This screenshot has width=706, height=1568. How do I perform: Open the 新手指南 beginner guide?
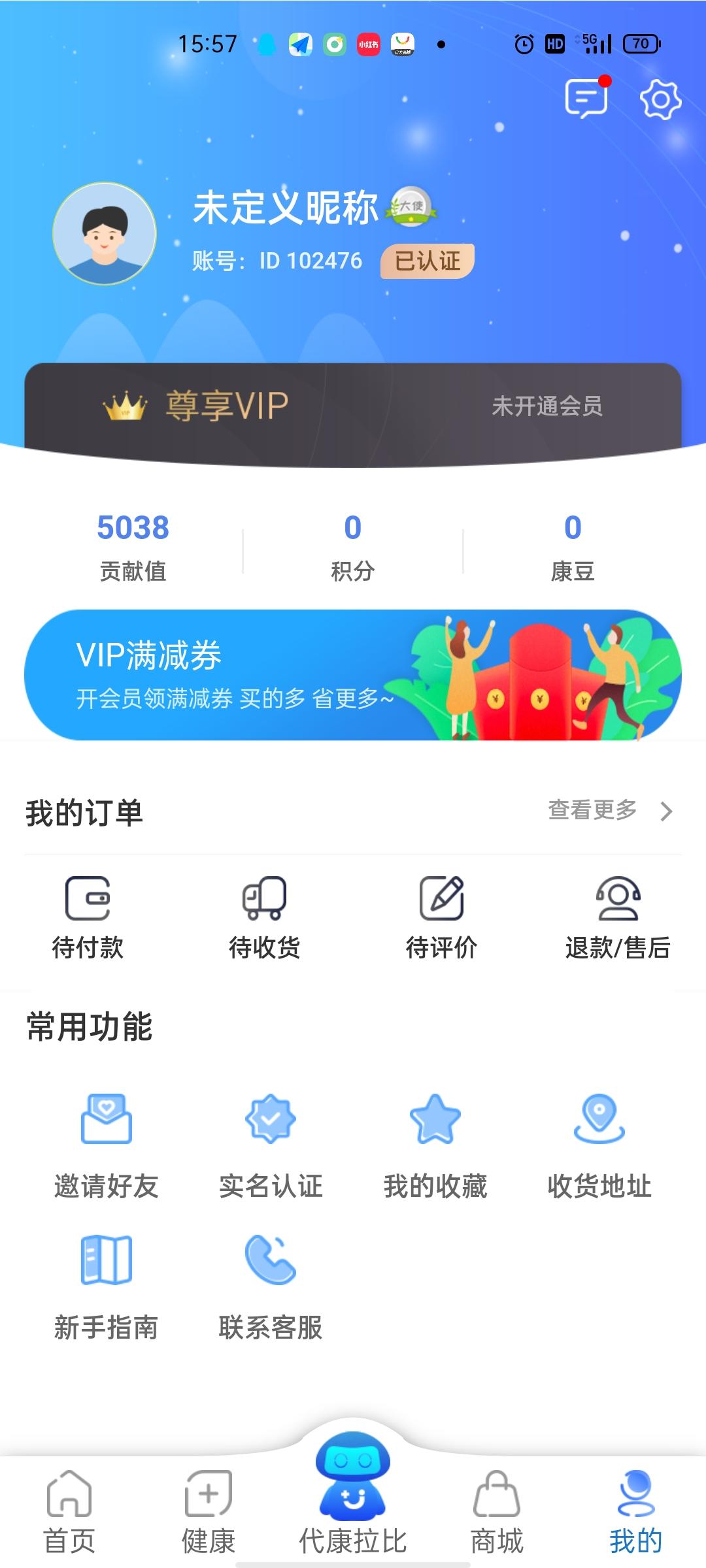[x=107, y=1290]
